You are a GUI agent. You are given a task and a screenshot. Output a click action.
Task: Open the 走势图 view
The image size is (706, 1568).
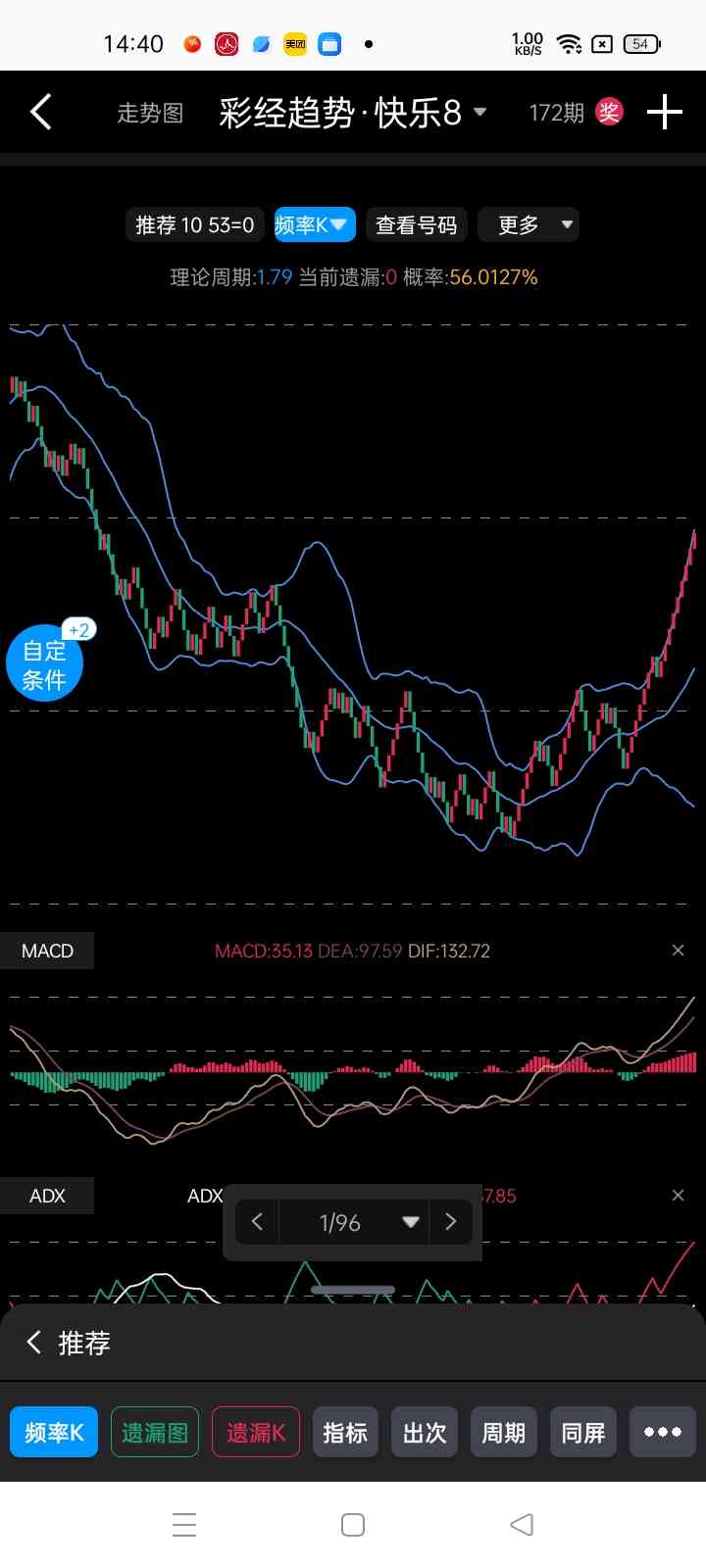pyautogui.click(x=150, y=114)
